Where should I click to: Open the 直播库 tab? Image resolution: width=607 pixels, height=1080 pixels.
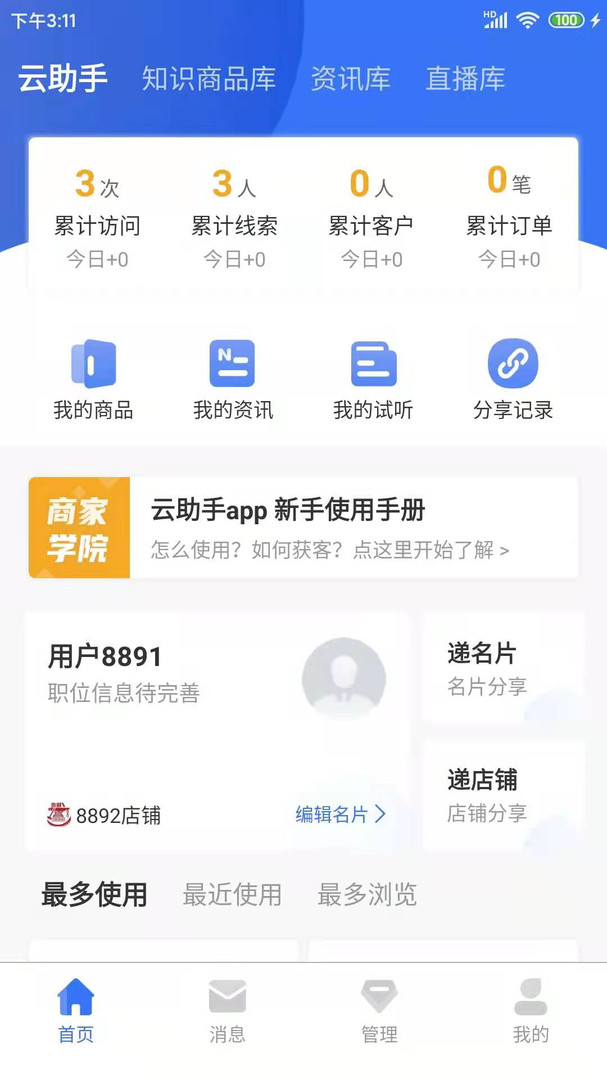click(465, 79)
